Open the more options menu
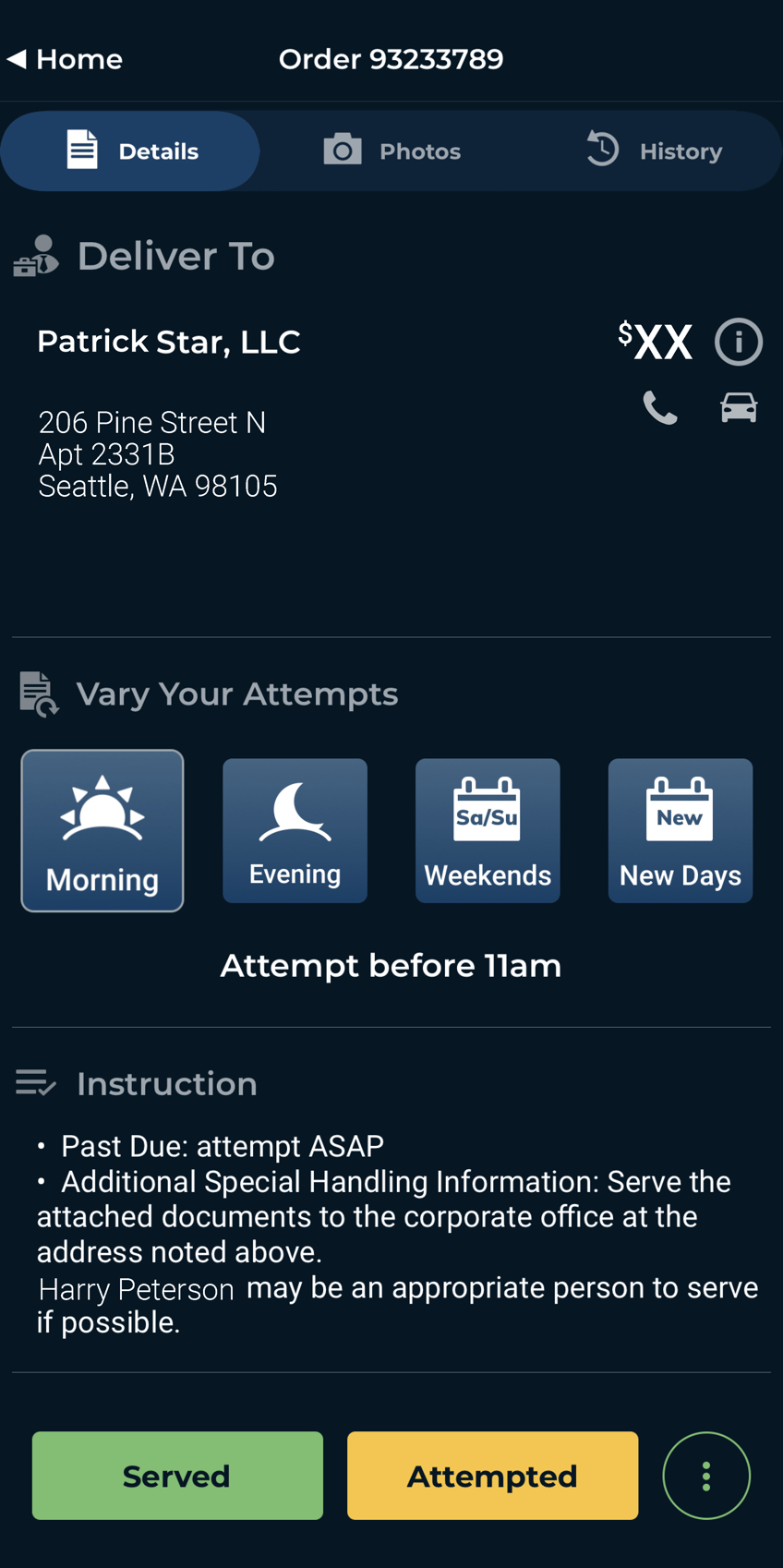Screen dimensions: 783x1568 click(706, 1475)
